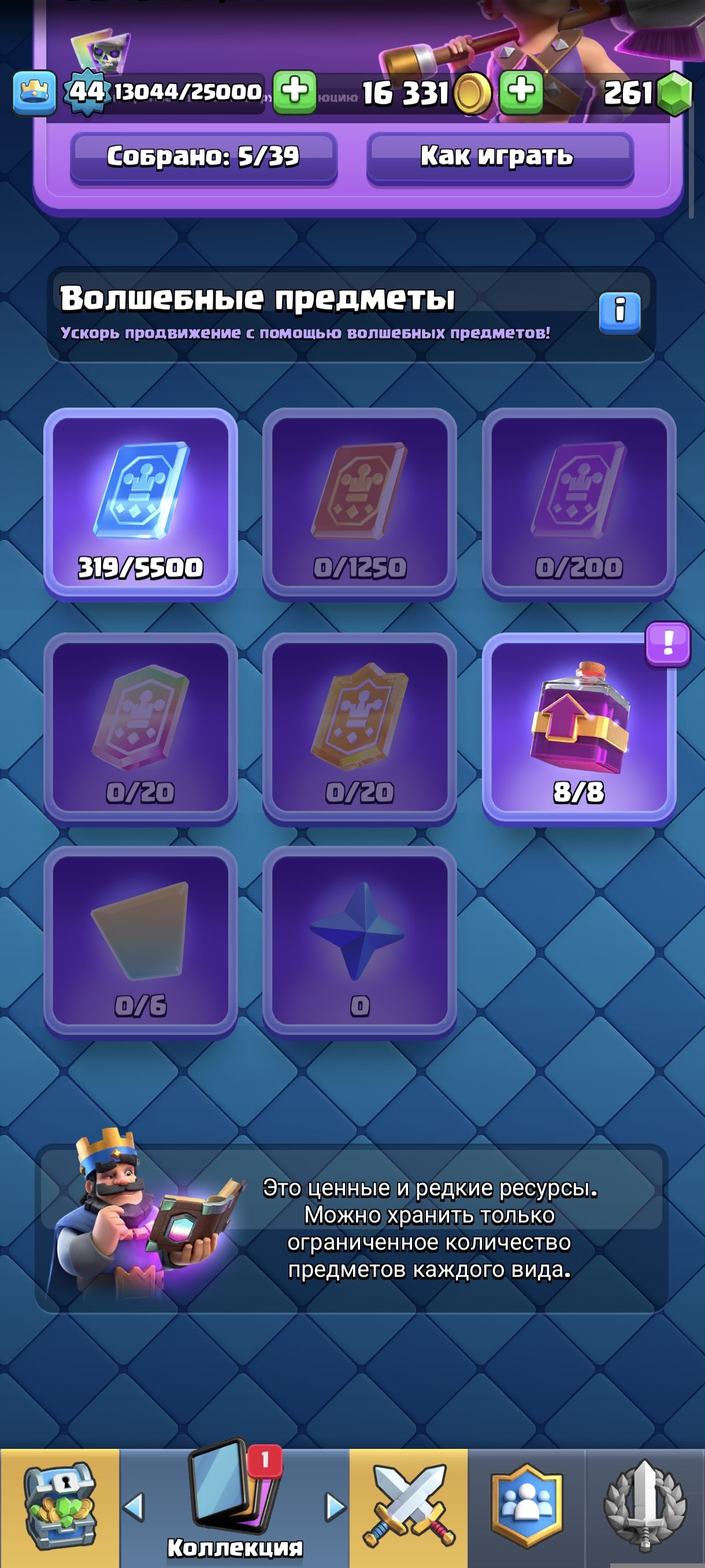Image resolution: width=705 pixels, height=1568 pixels.
Task: Add more gold with the plus button
Action: (521, 93)
